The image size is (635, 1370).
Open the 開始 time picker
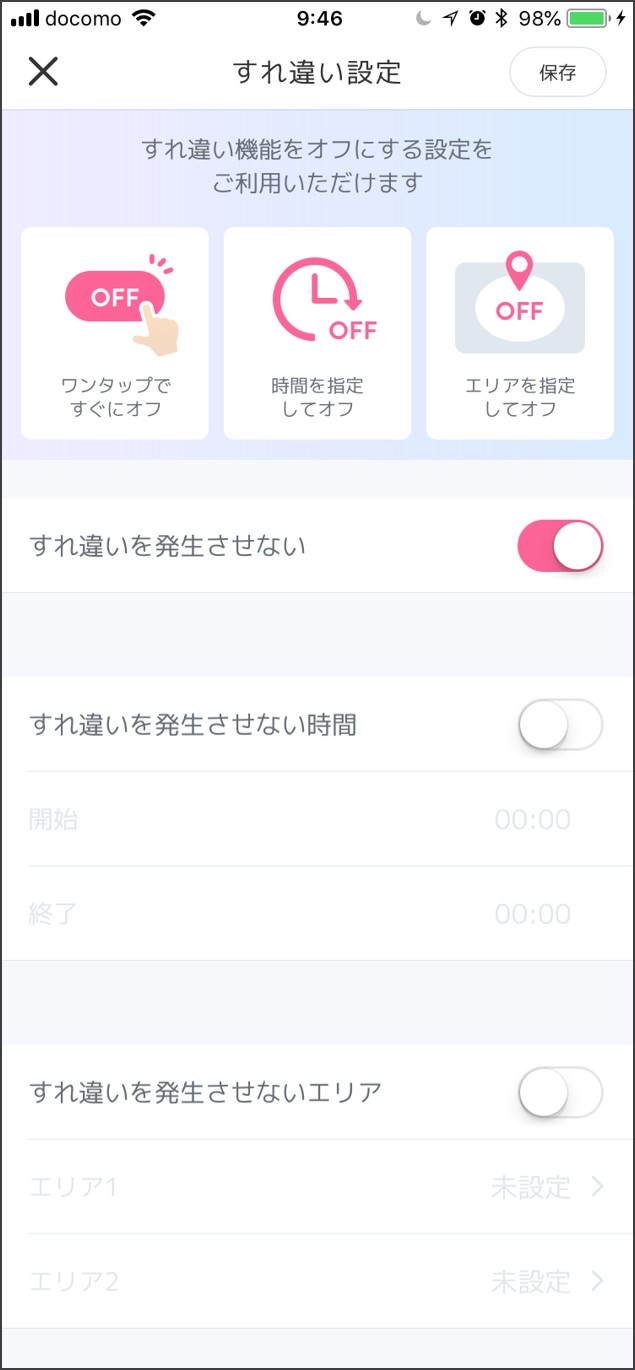pyautogui.click(x=317, y=820)
